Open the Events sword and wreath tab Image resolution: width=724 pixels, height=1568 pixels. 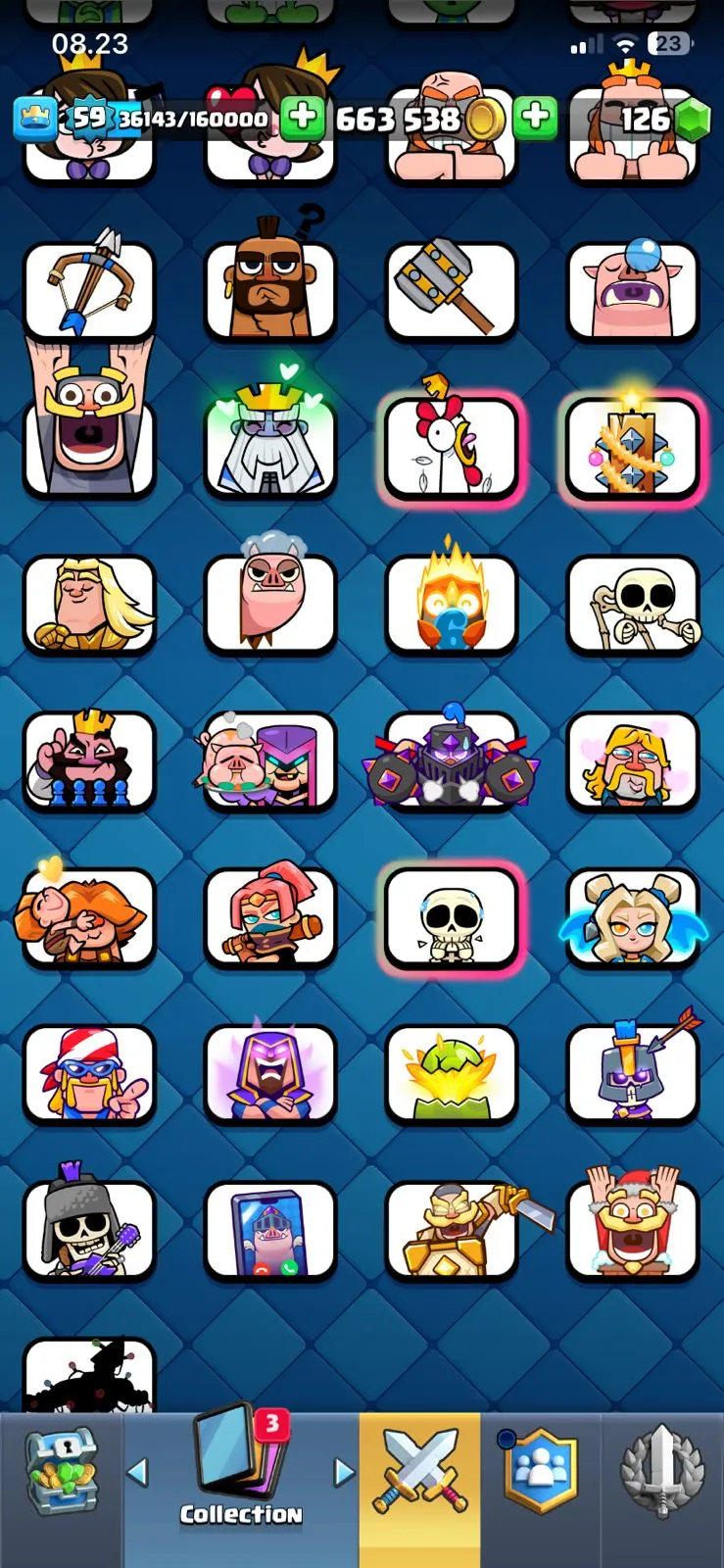[x=662, y=1472]
